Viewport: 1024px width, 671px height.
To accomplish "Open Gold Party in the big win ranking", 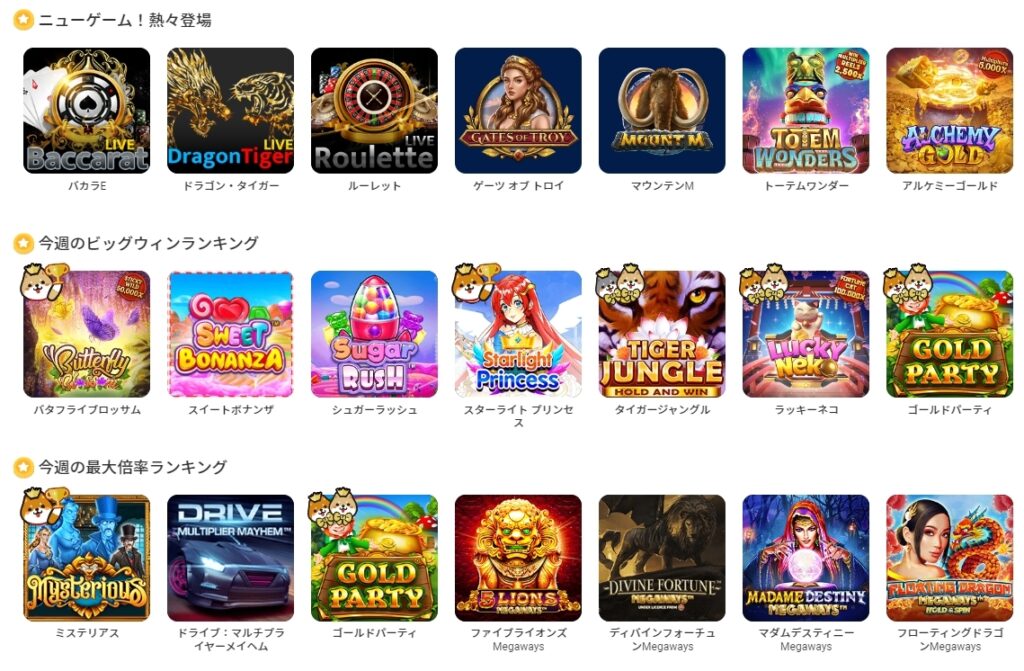I will point(949,334).
